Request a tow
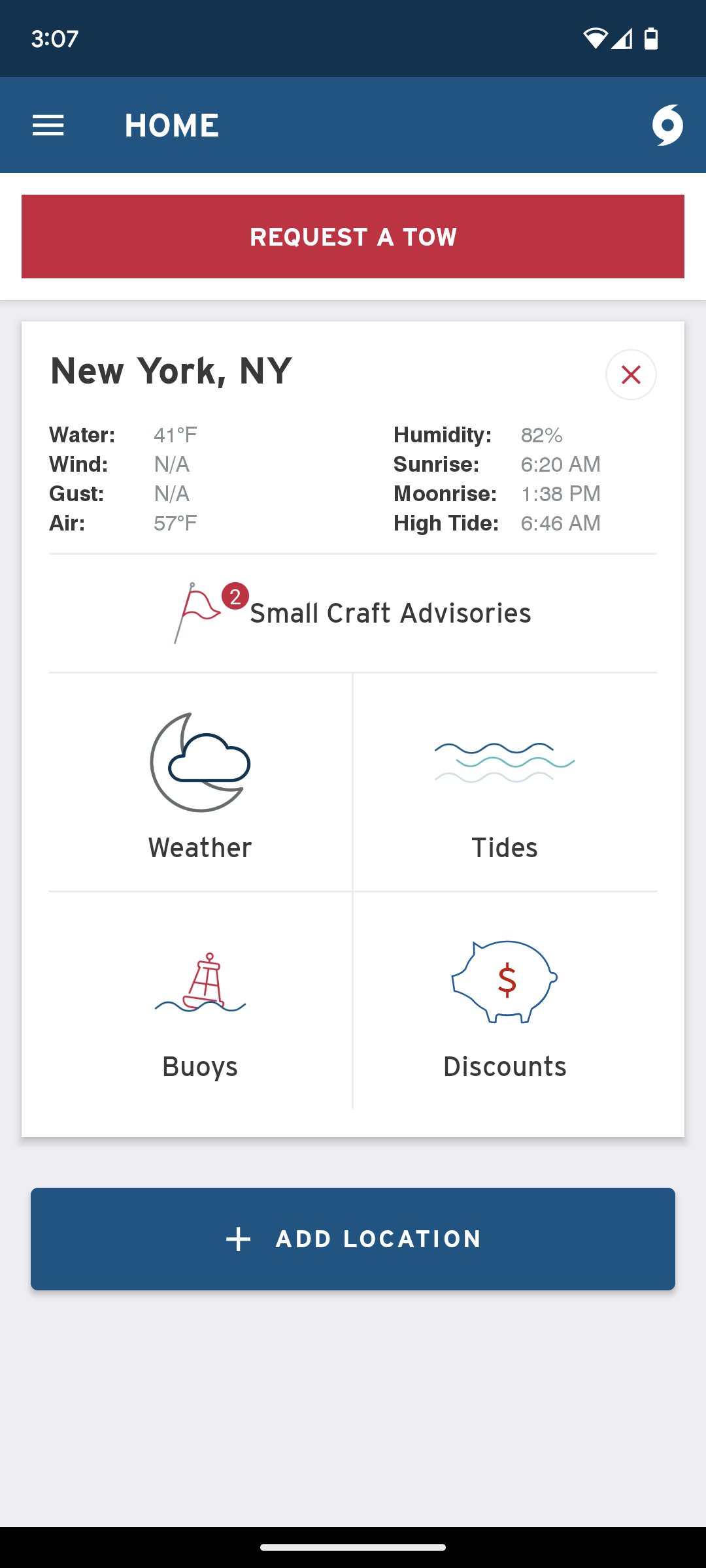The height and width of the screenshot is (1568, 706). [353, 237]
